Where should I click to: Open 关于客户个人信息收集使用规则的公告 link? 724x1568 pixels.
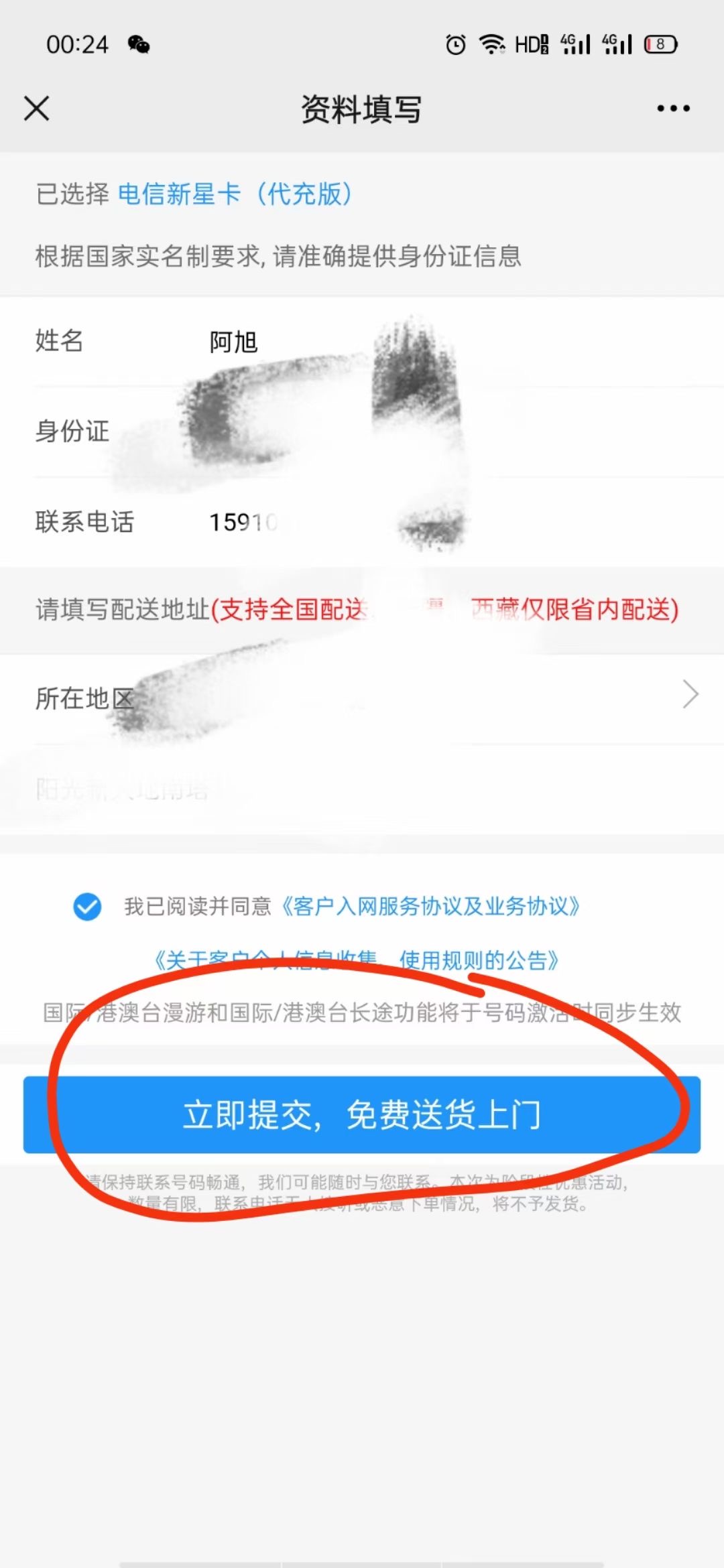pyautogui.click(x=357, y=960)
